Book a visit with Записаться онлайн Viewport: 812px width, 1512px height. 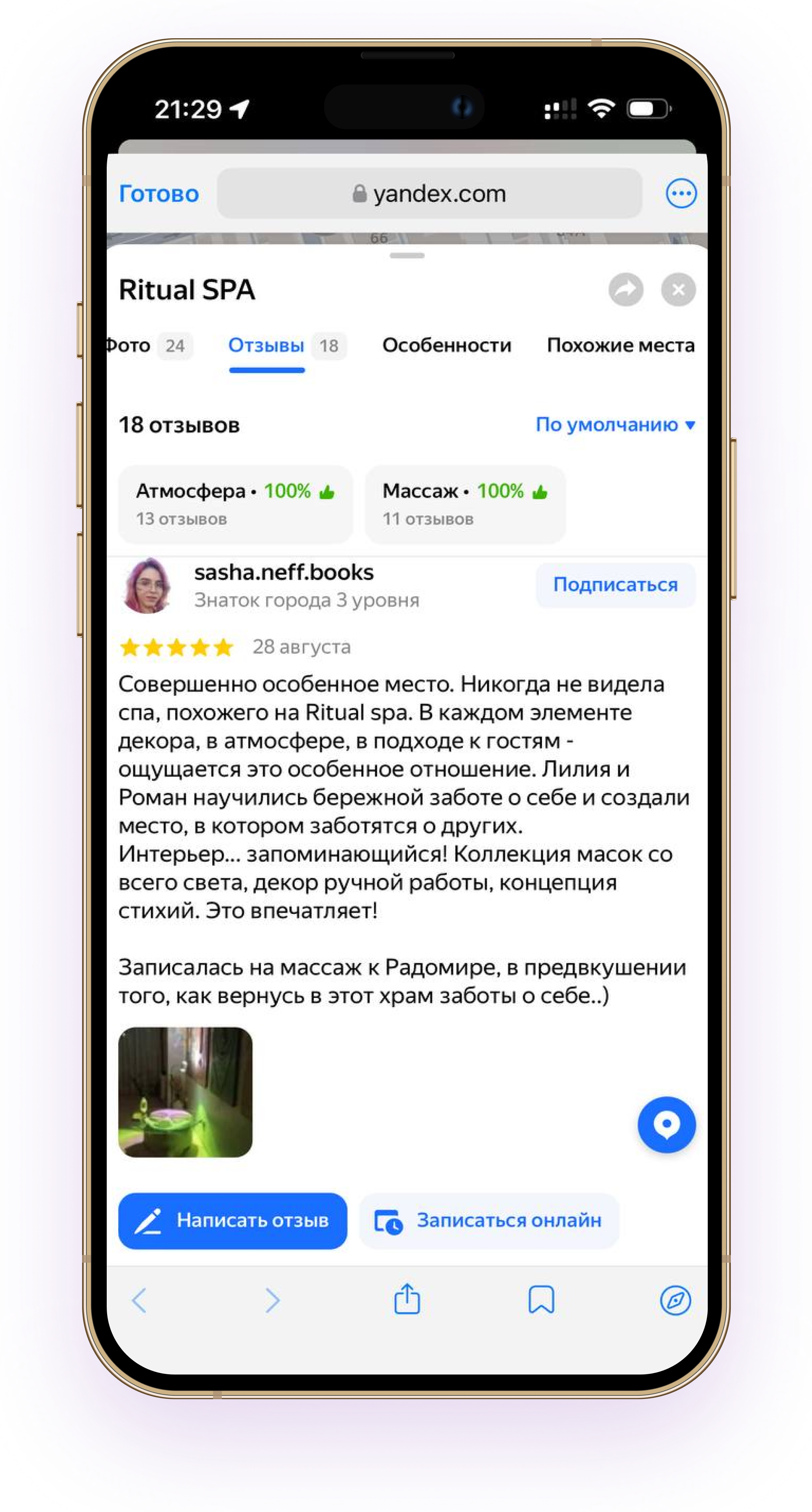[489, 1220]
